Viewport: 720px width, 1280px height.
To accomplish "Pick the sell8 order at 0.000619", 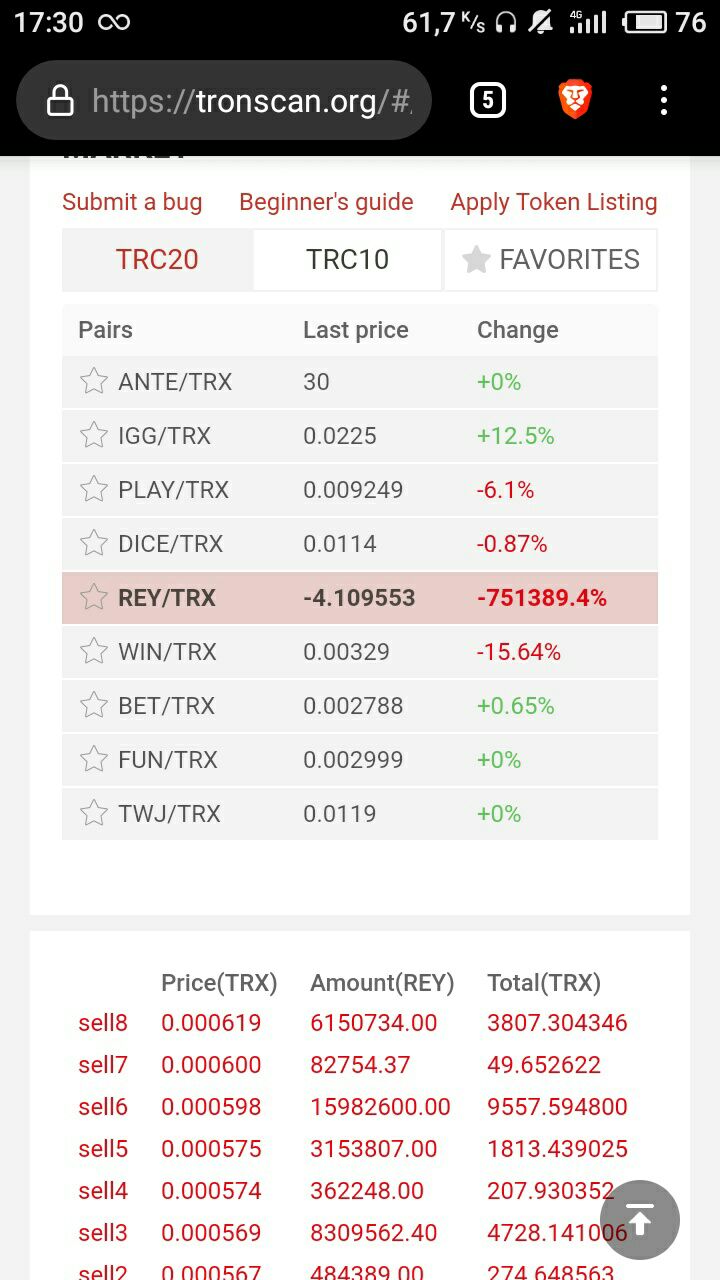I will point(353,1023).
